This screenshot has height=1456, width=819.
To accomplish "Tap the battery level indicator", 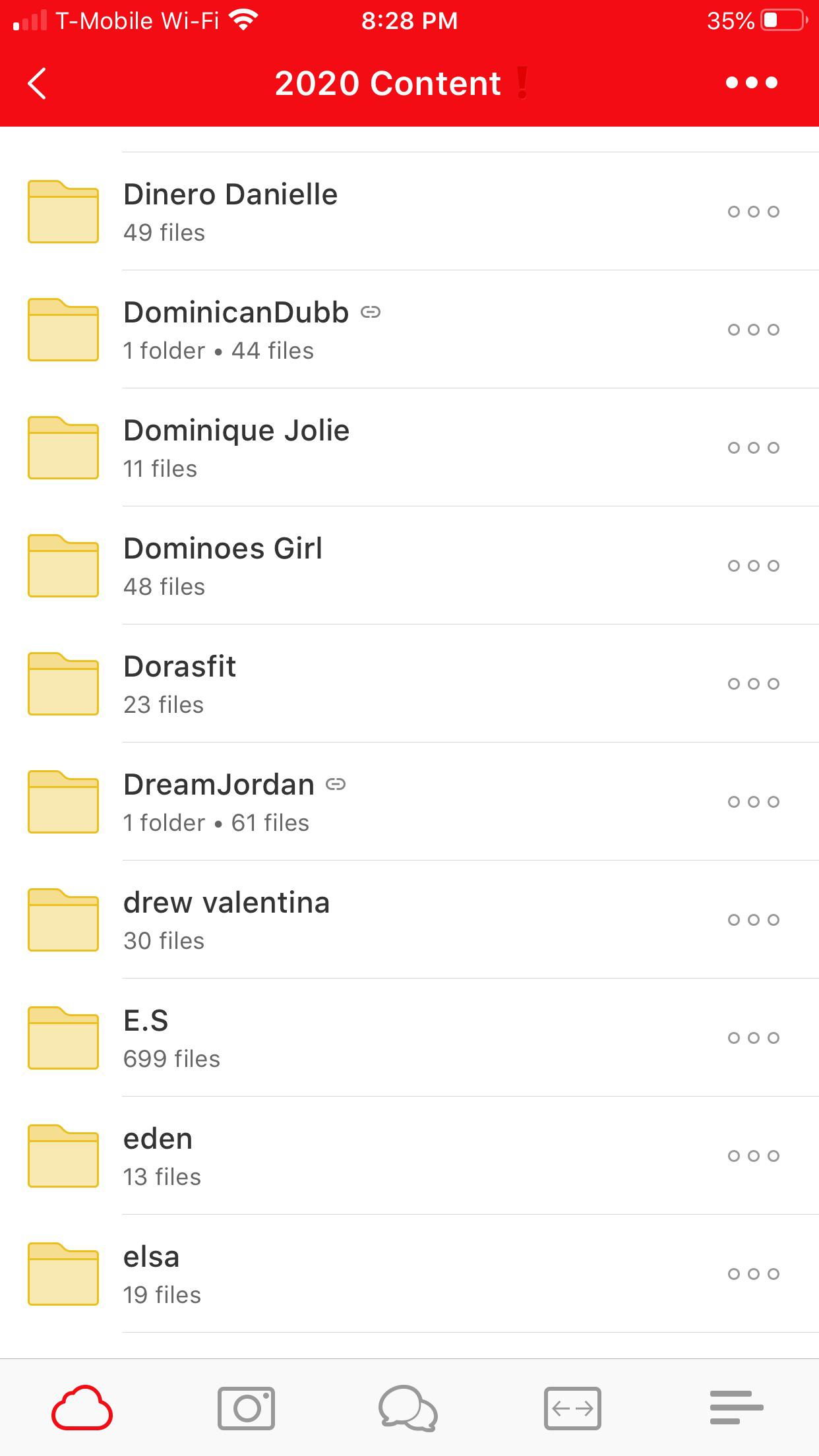I will [782, 20].
